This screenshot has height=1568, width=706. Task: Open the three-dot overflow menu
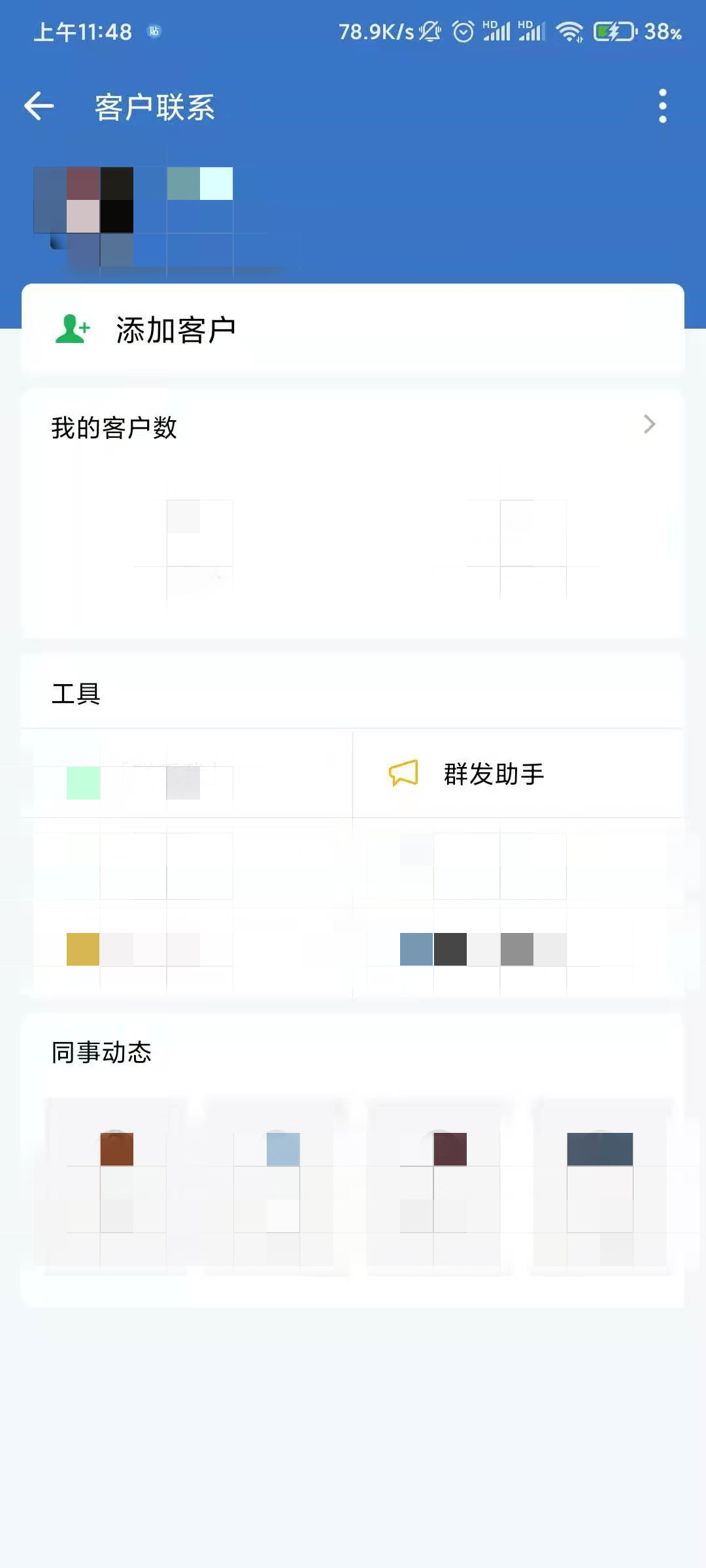[x=663, y=105]
